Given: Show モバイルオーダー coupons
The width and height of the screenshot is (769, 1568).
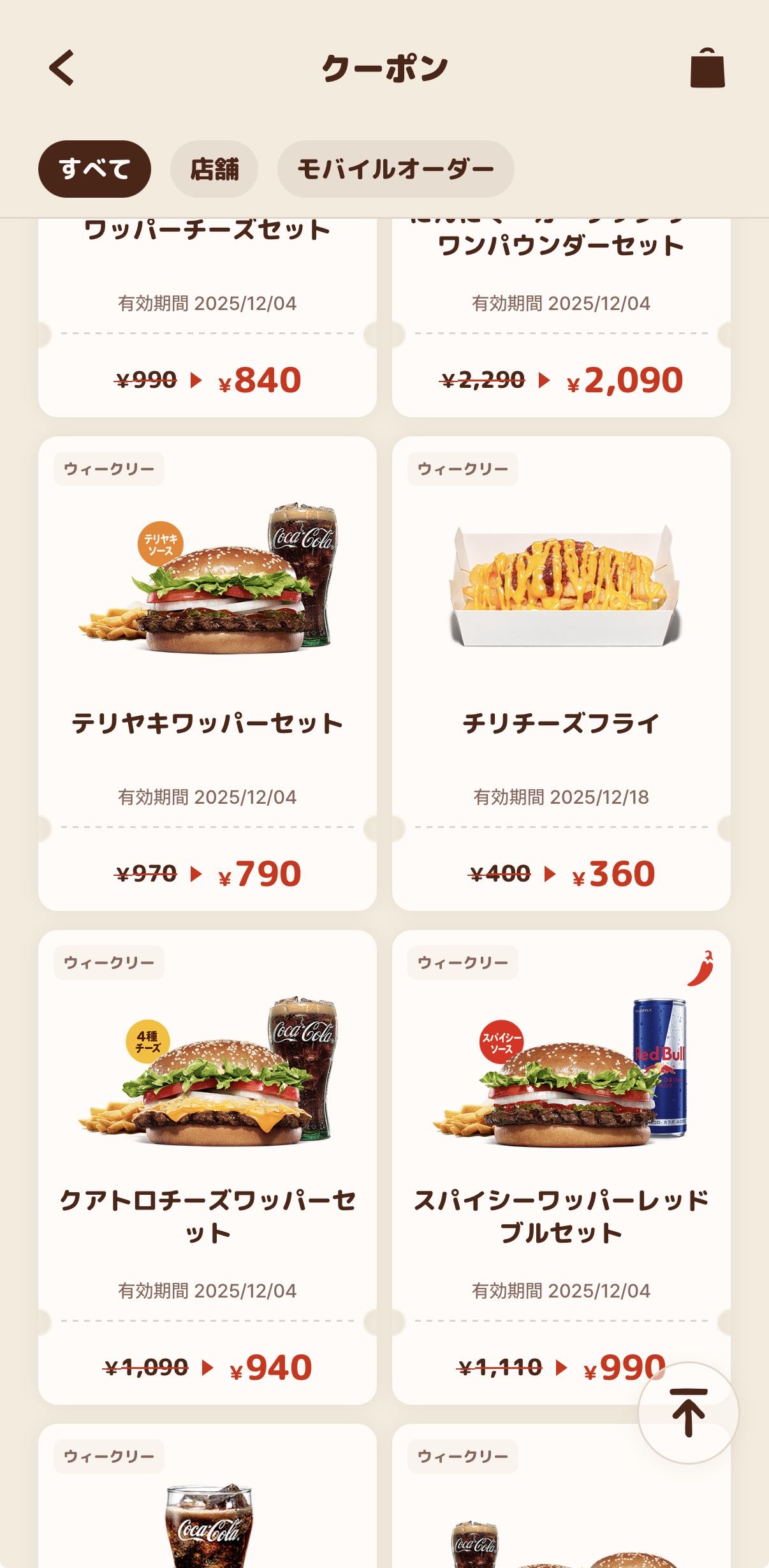Looking at the screenshot, I should point(395,169).
